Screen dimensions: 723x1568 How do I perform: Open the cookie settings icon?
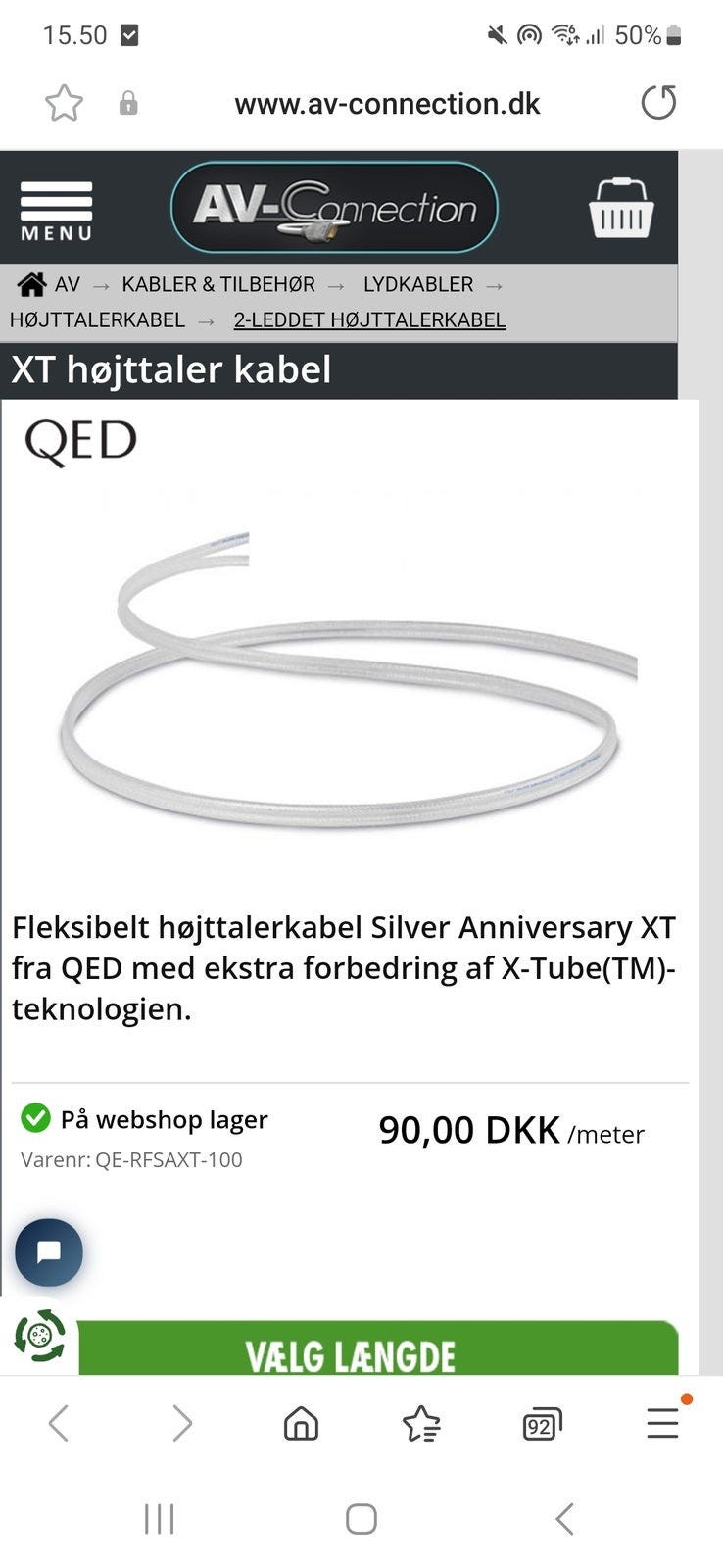point(40,1336)
